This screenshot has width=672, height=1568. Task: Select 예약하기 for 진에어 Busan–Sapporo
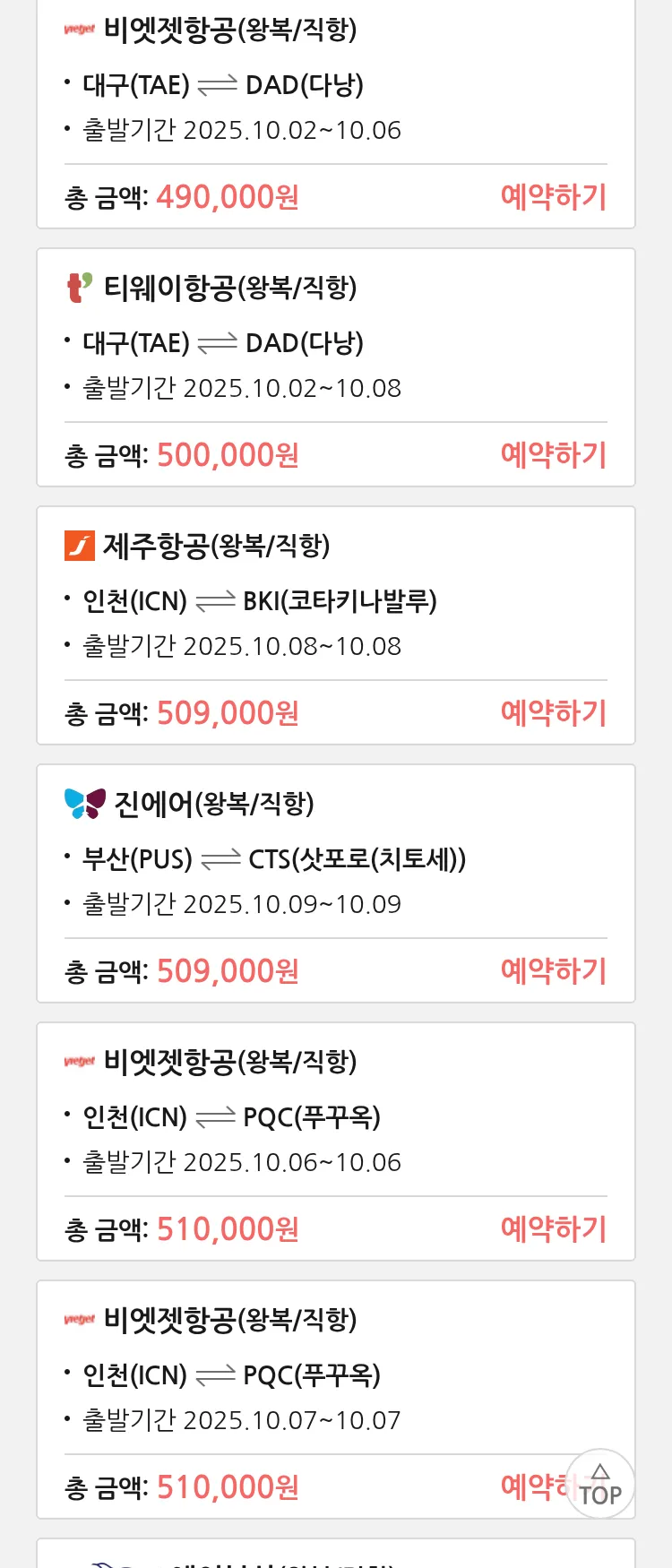[x=553, y=971]
